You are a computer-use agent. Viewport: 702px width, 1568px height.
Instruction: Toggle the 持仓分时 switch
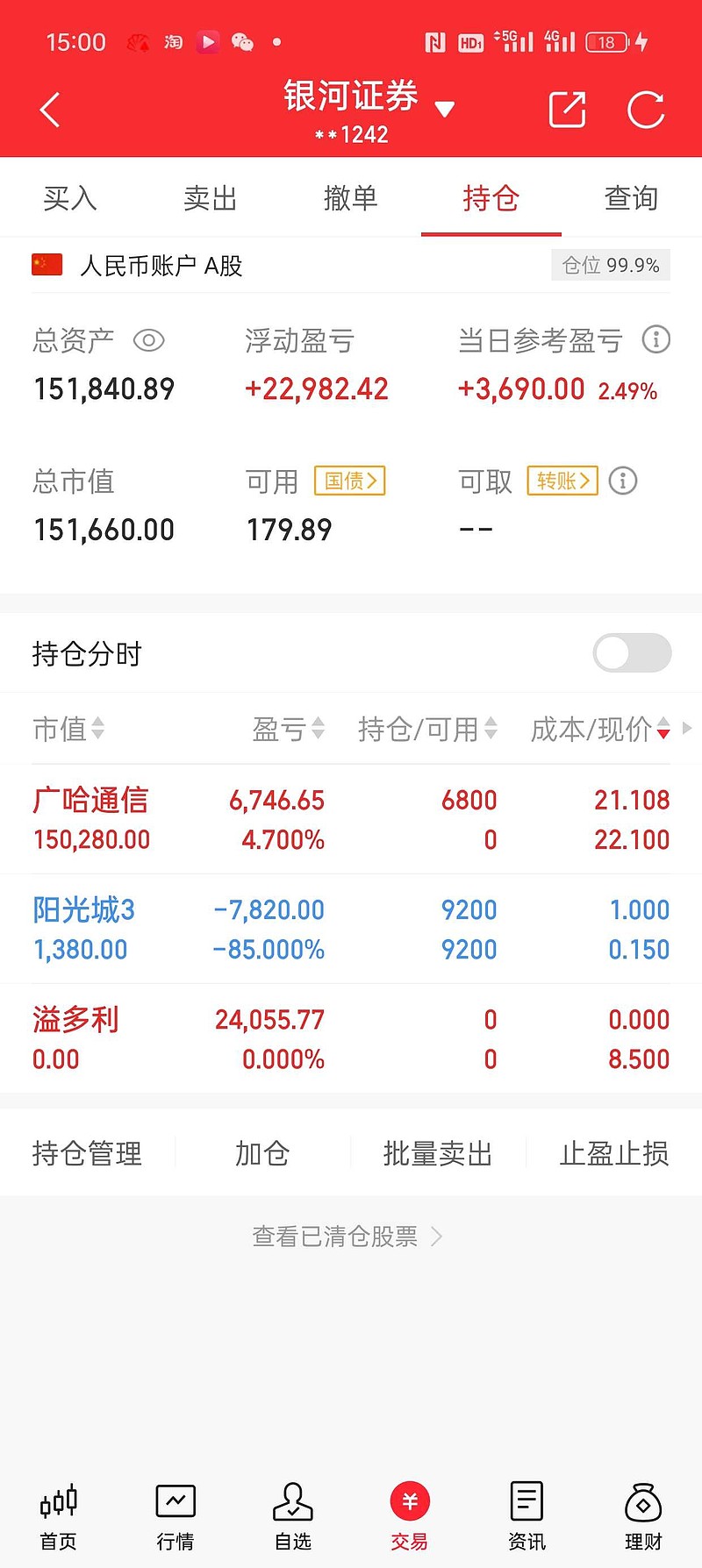coord(632,653)
